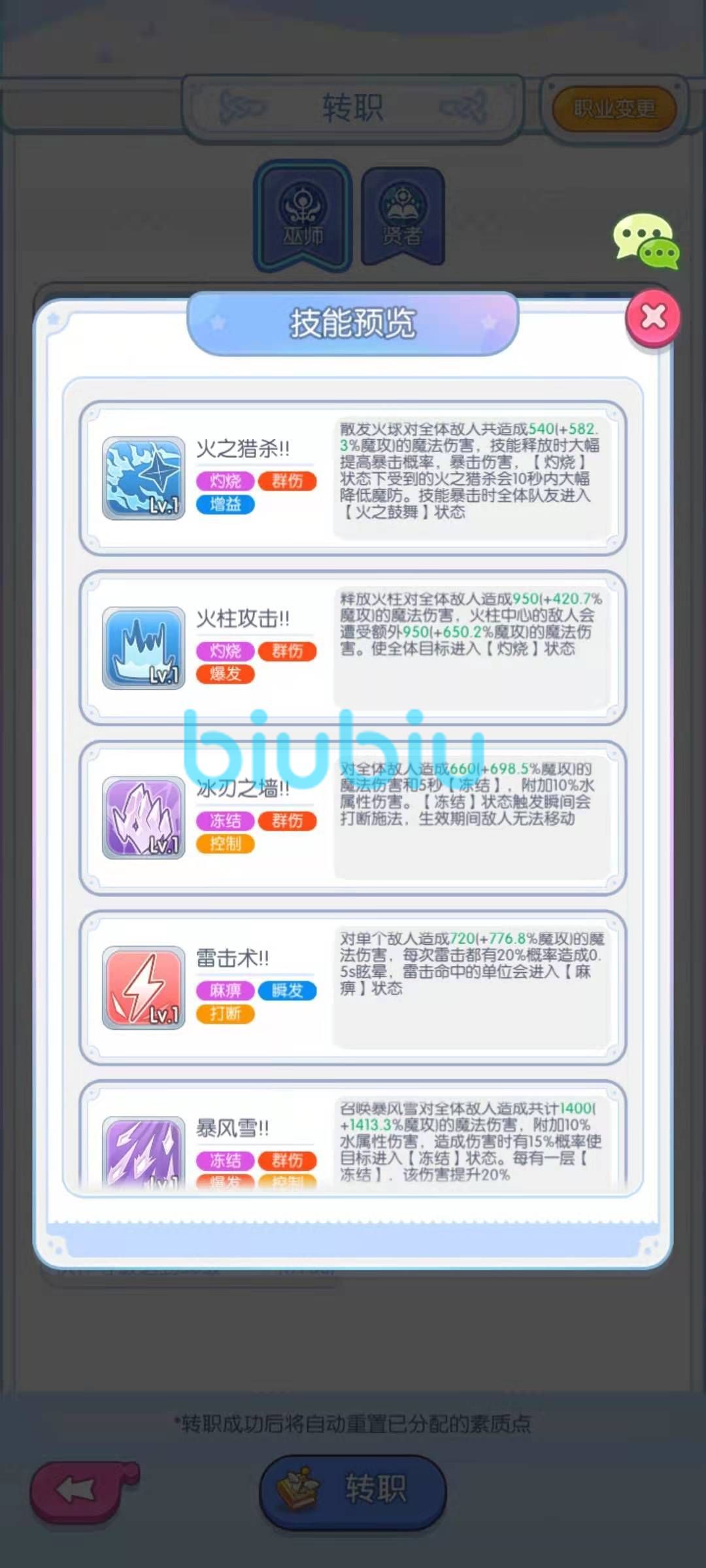Open the 职业变更 button
The height and width of the screenshot is (1568, 706).
click(x=614, y=108)
